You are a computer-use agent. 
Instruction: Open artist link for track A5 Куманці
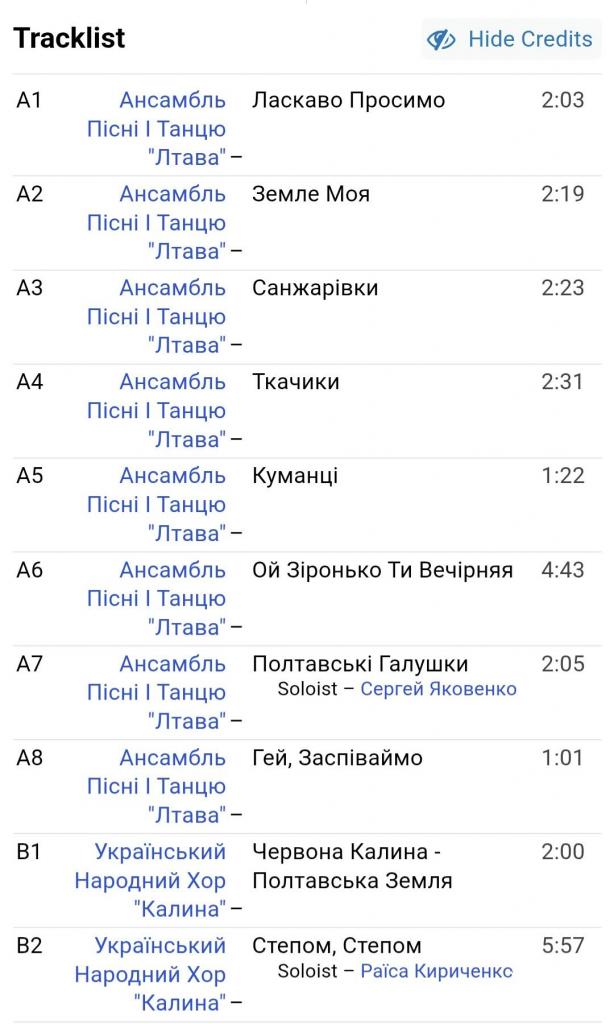pos(157,505)
